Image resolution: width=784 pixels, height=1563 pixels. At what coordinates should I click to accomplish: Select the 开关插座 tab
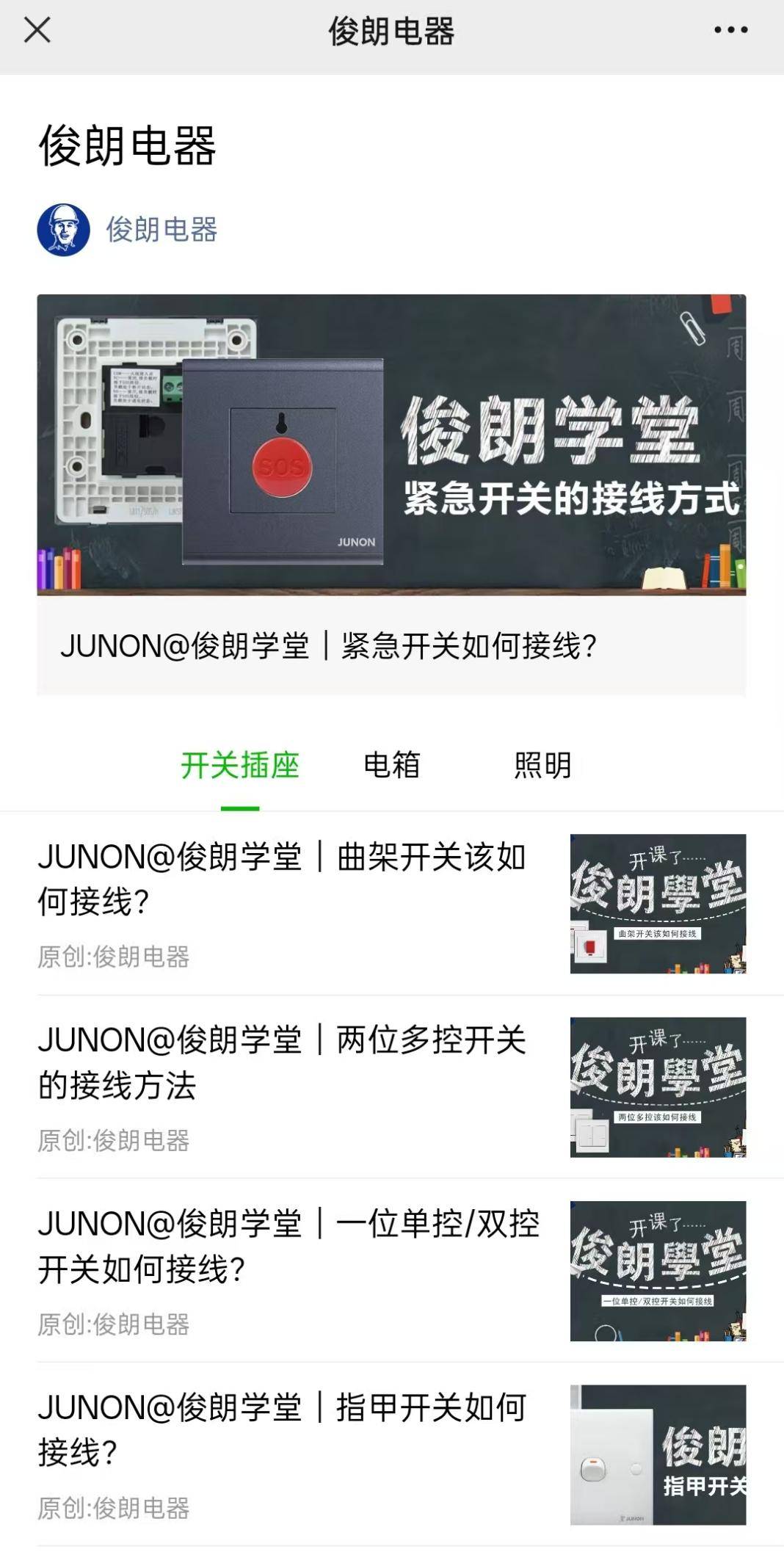[240, 766]
